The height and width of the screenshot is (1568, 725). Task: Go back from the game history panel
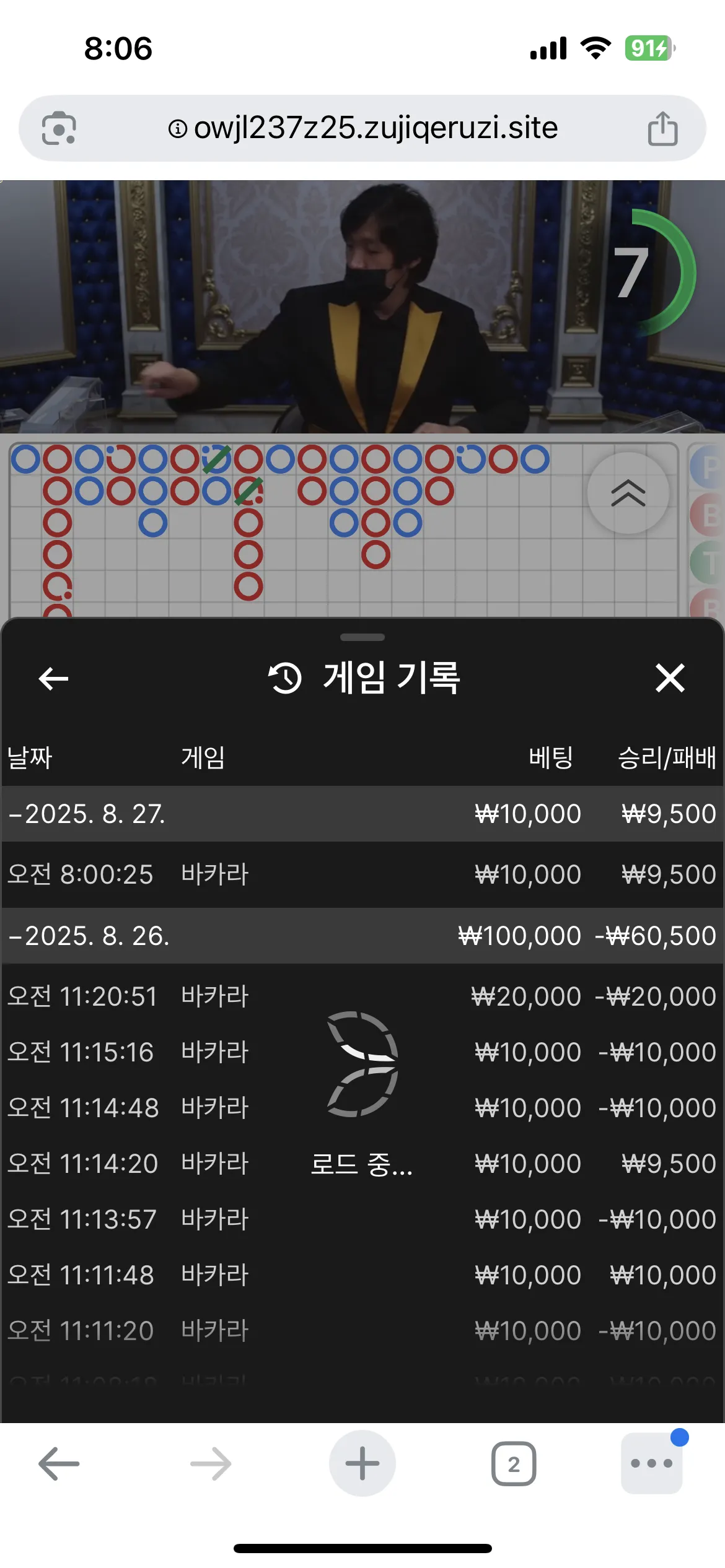[53, 678]
